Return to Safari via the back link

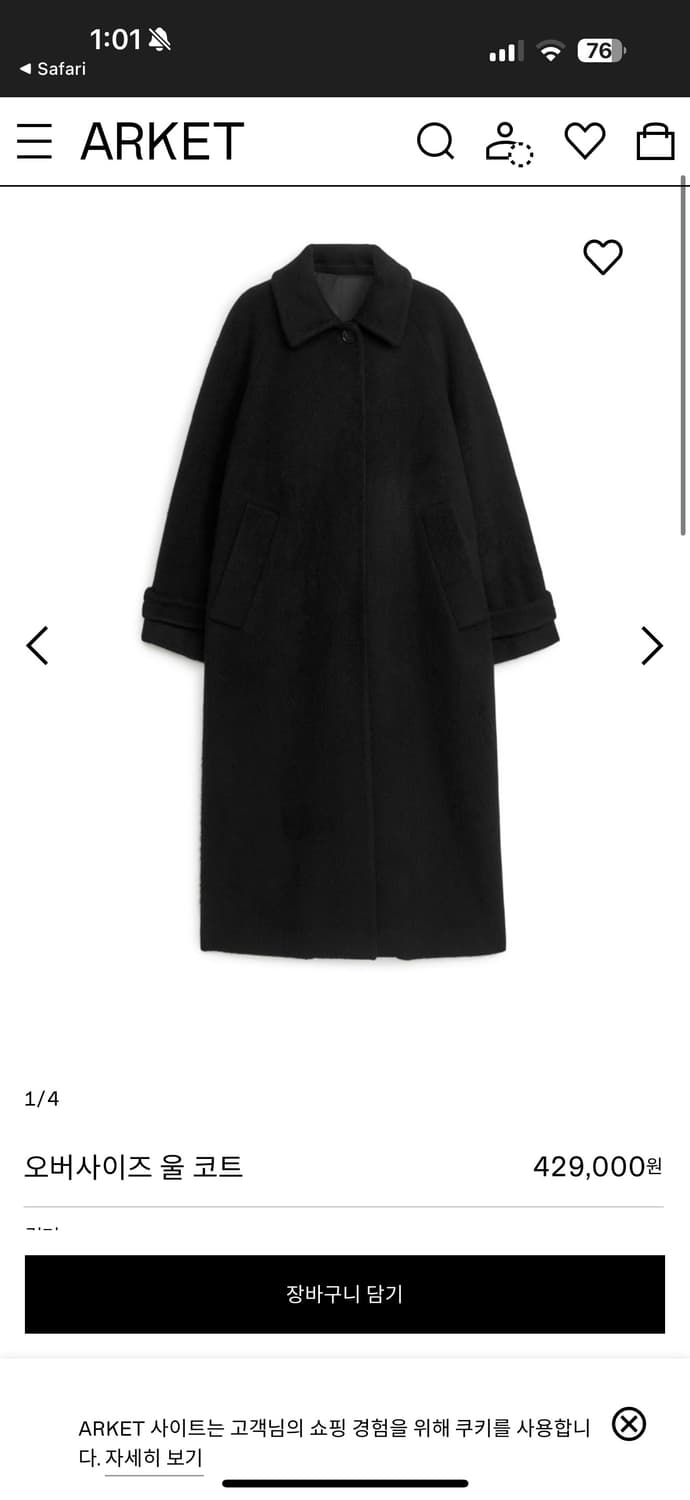point(53,69)
